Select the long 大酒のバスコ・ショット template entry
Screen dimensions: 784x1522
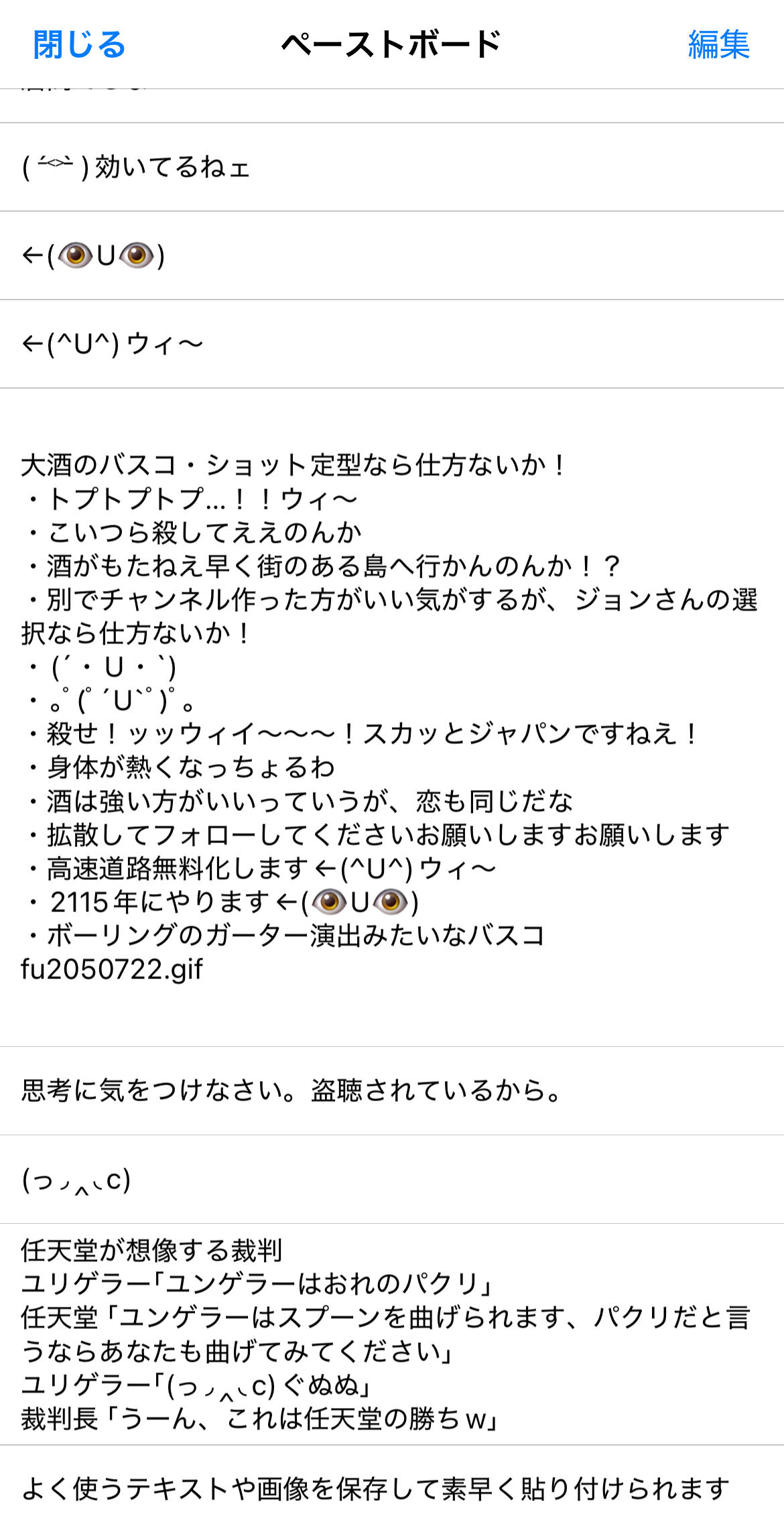coord(392,717)
